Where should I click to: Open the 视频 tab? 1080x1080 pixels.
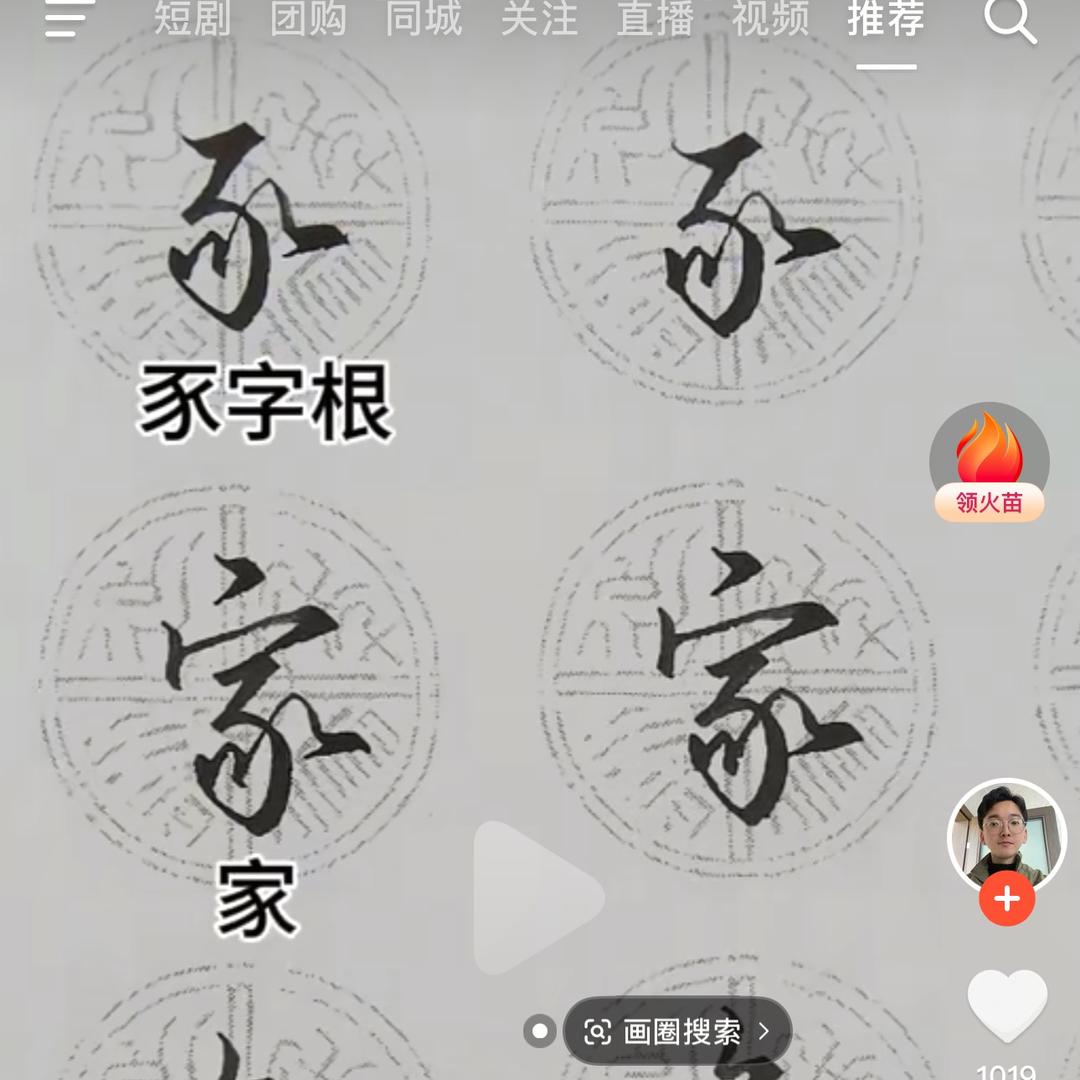point(770,18)
